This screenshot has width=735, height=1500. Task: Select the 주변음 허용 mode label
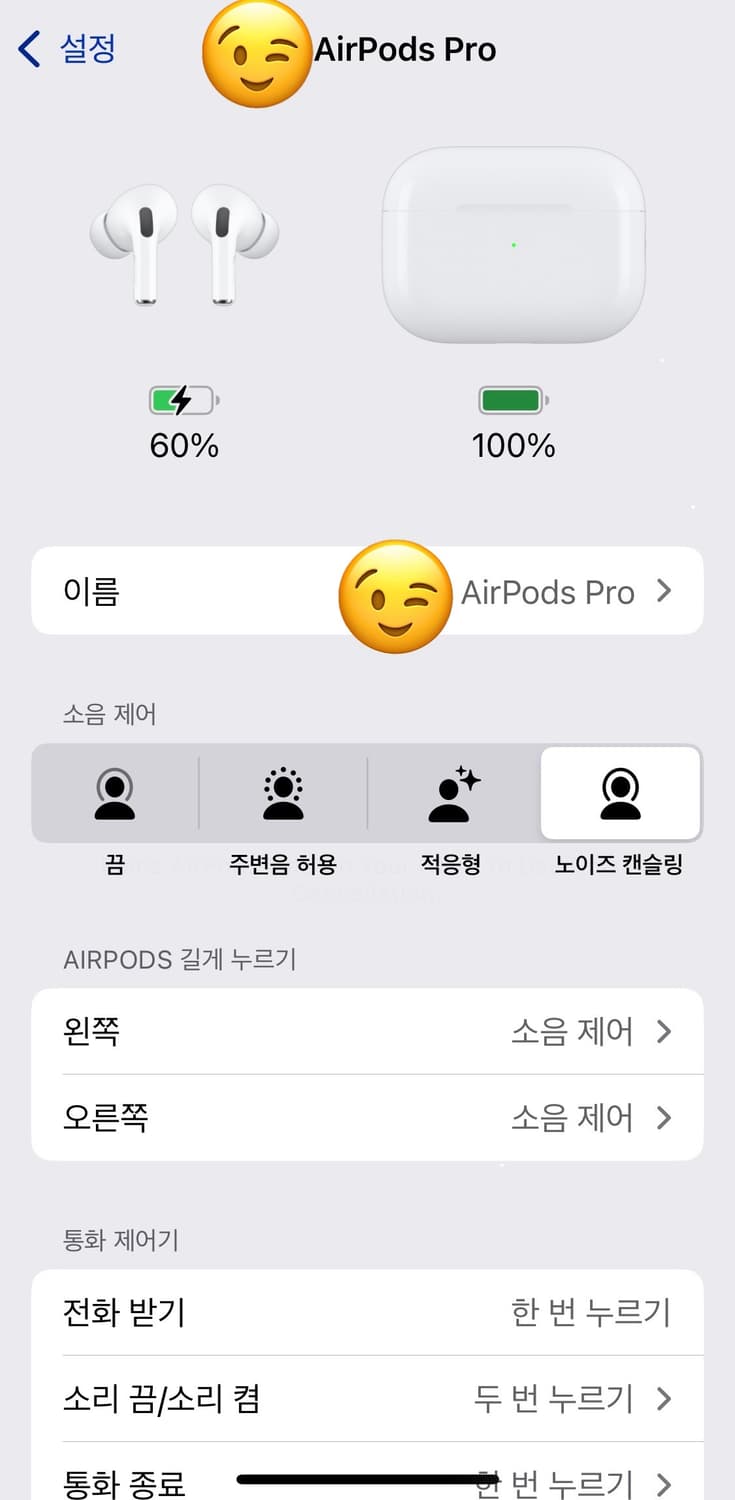(283, 860)
